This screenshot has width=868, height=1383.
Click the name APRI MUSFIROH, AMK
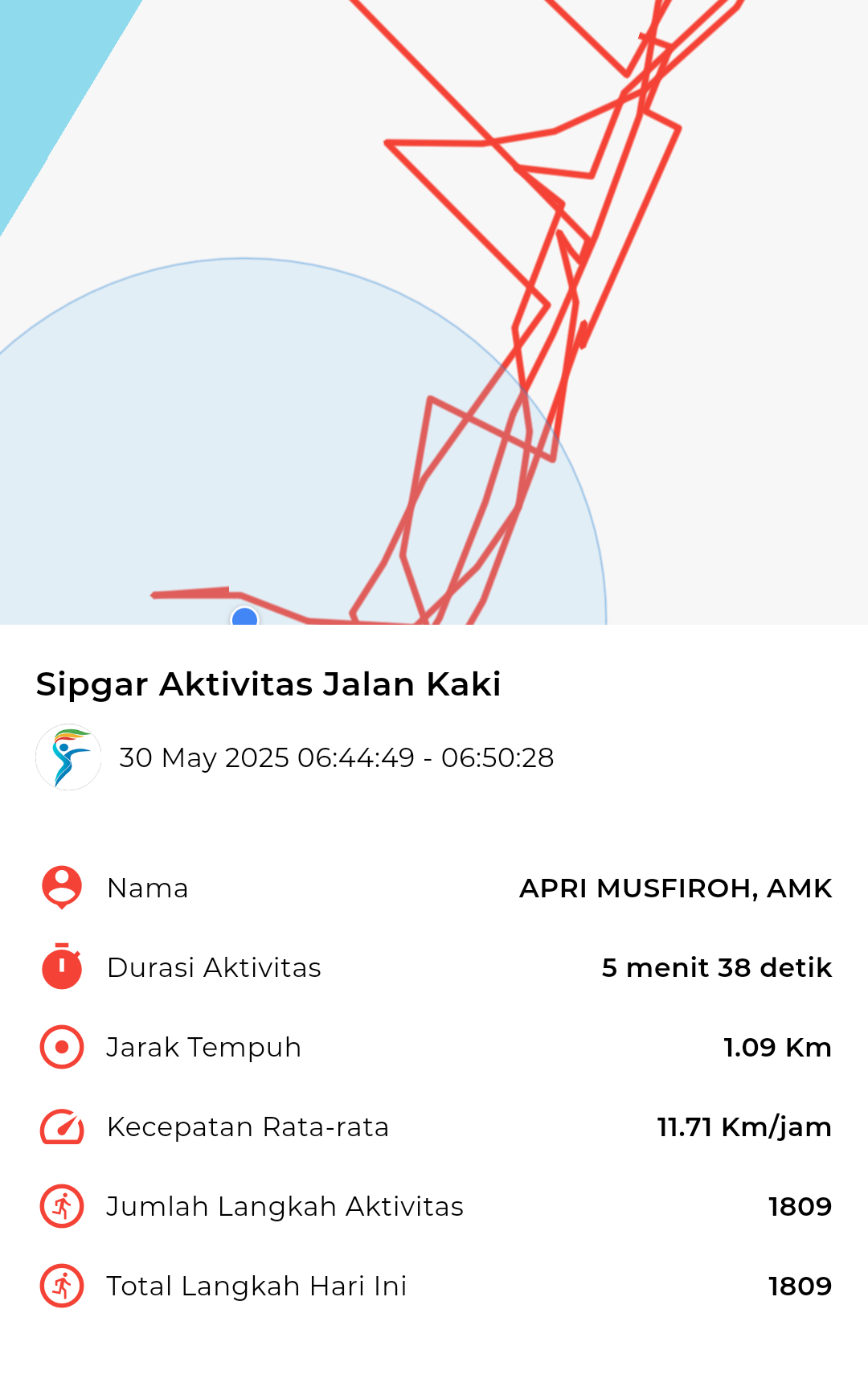click(x=677, y=888)
